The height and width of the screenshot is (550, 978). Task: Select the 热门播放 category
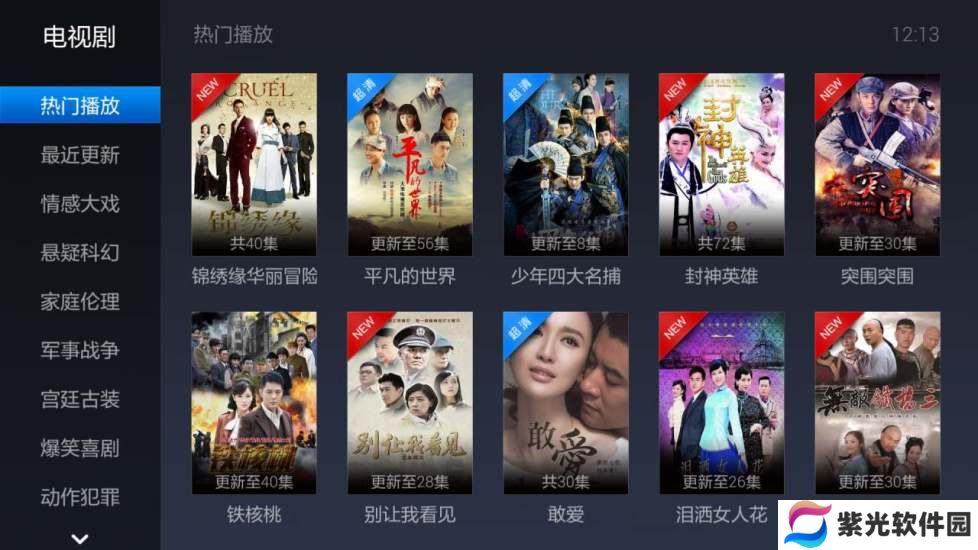coord(80,105)
